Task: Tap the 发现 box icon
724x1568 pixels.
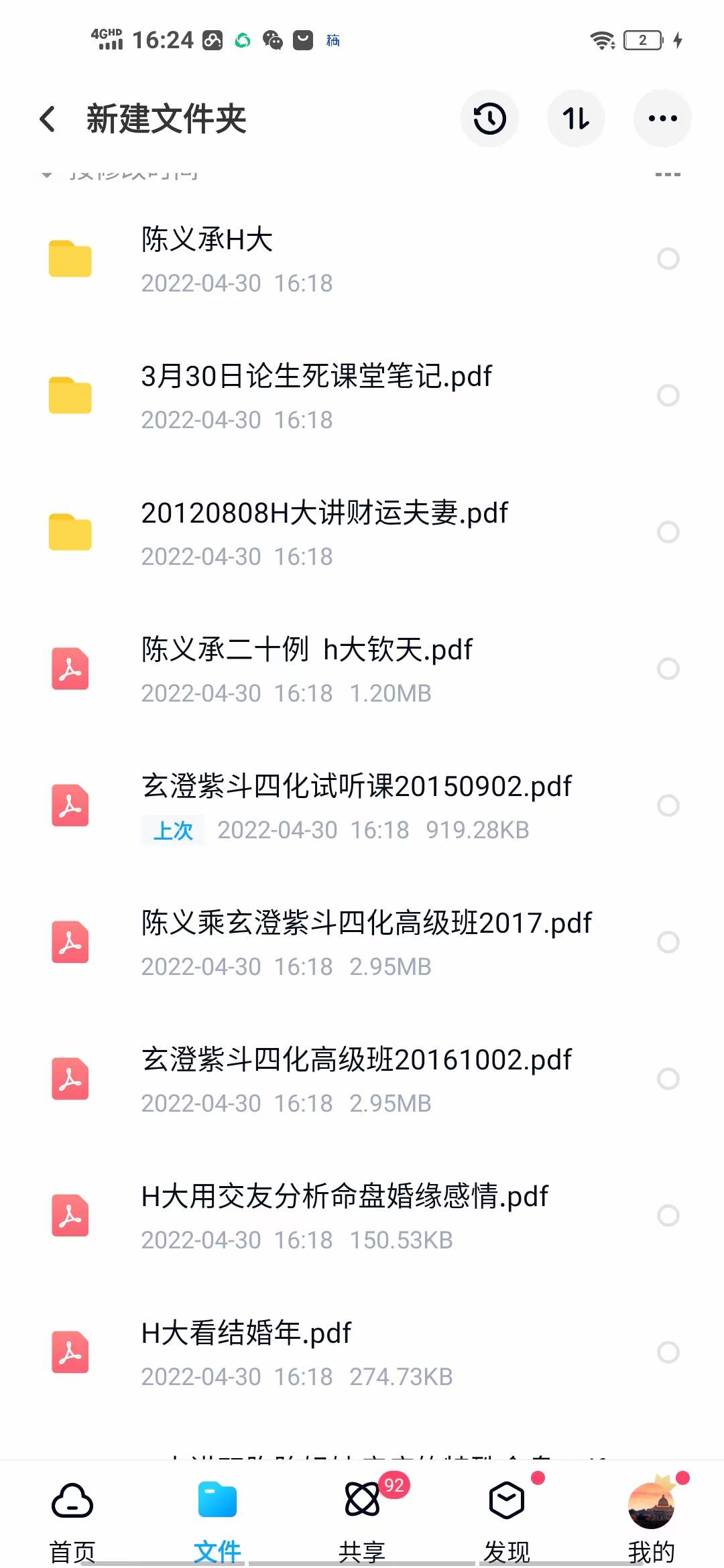Action: tap(506, 1500)
